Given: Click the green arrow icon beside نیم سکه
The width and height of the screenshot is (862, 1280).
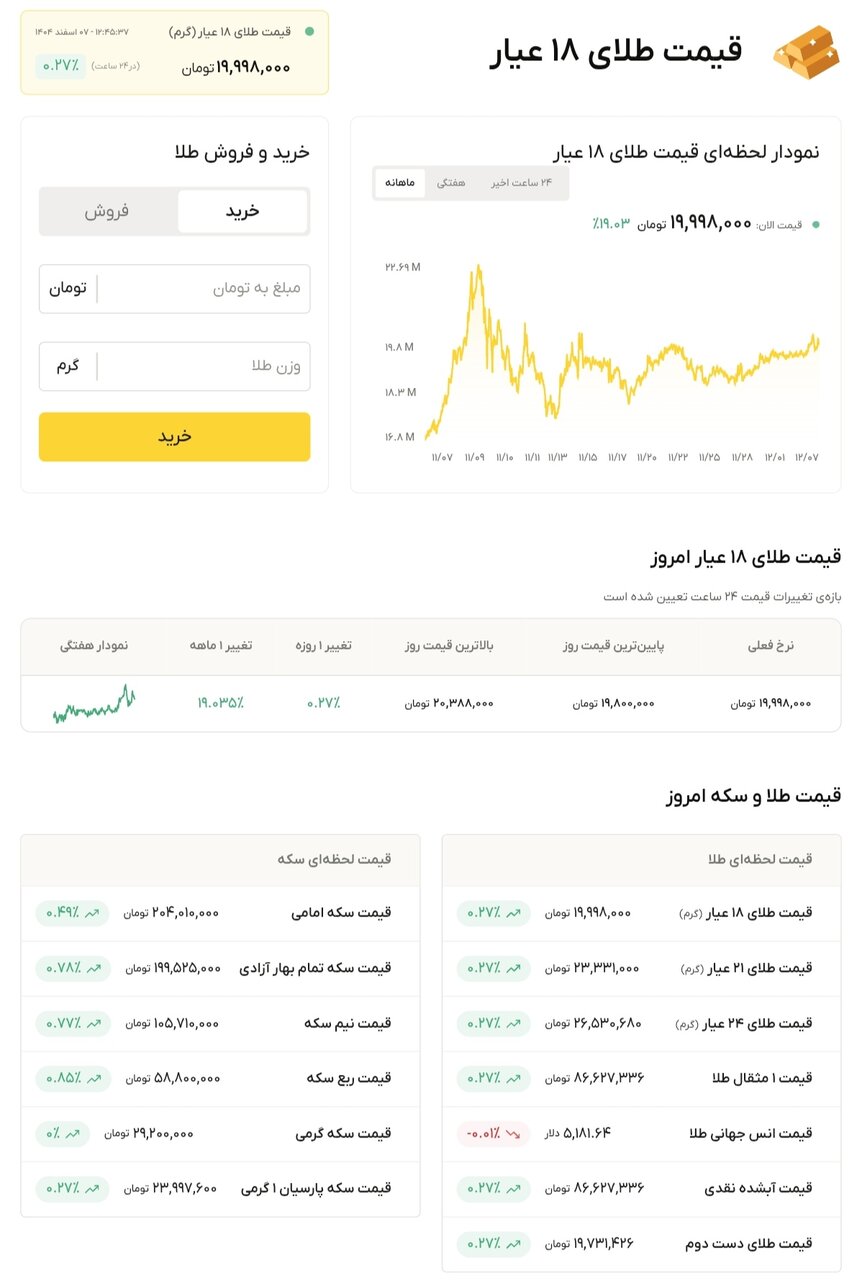Looking at the screenshot, I should tap(96, 1023).
